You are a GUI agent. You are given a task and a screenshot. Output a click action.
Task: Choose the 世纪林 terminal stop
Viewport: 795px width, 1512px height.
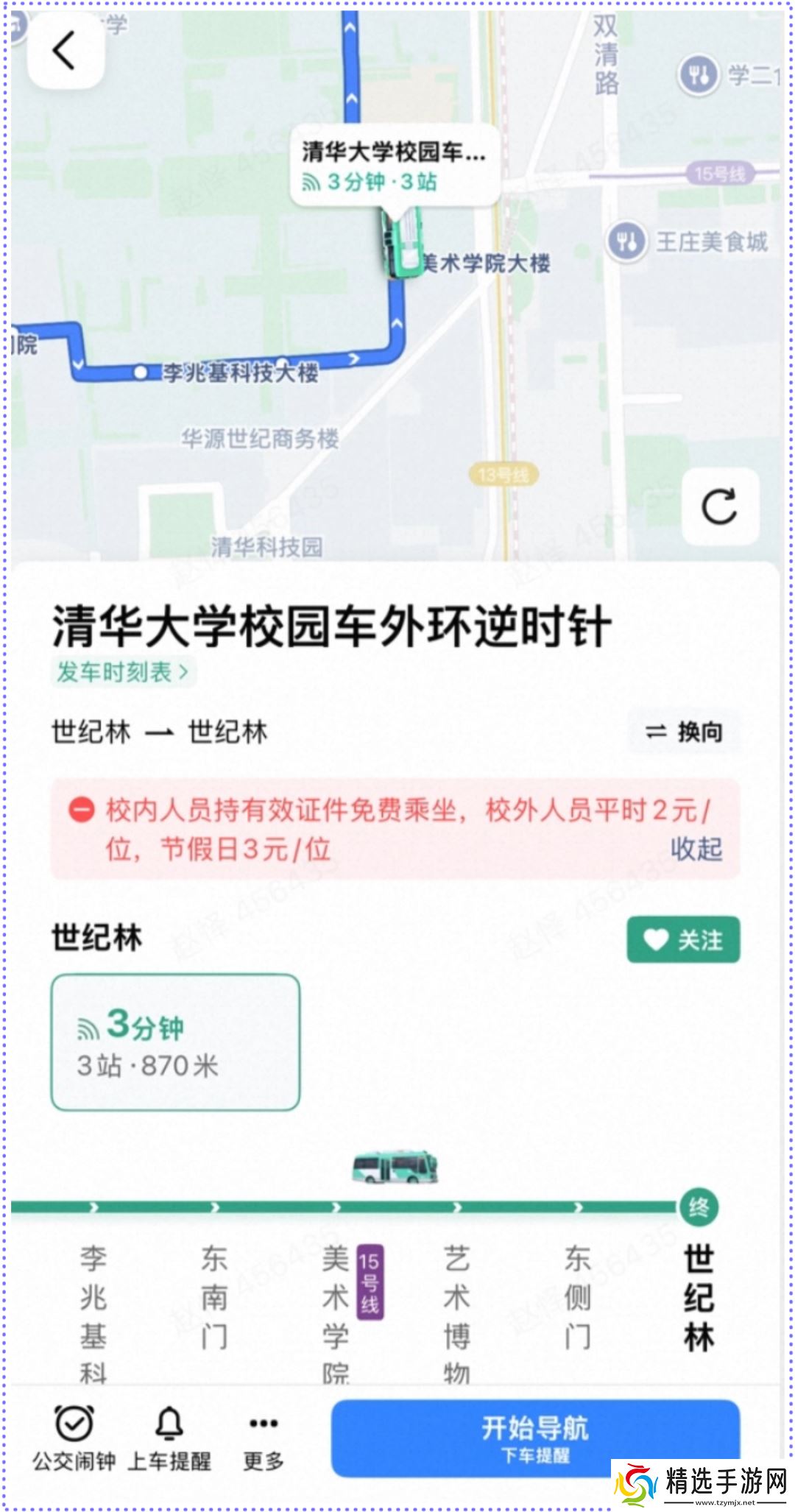[699, 1297]
